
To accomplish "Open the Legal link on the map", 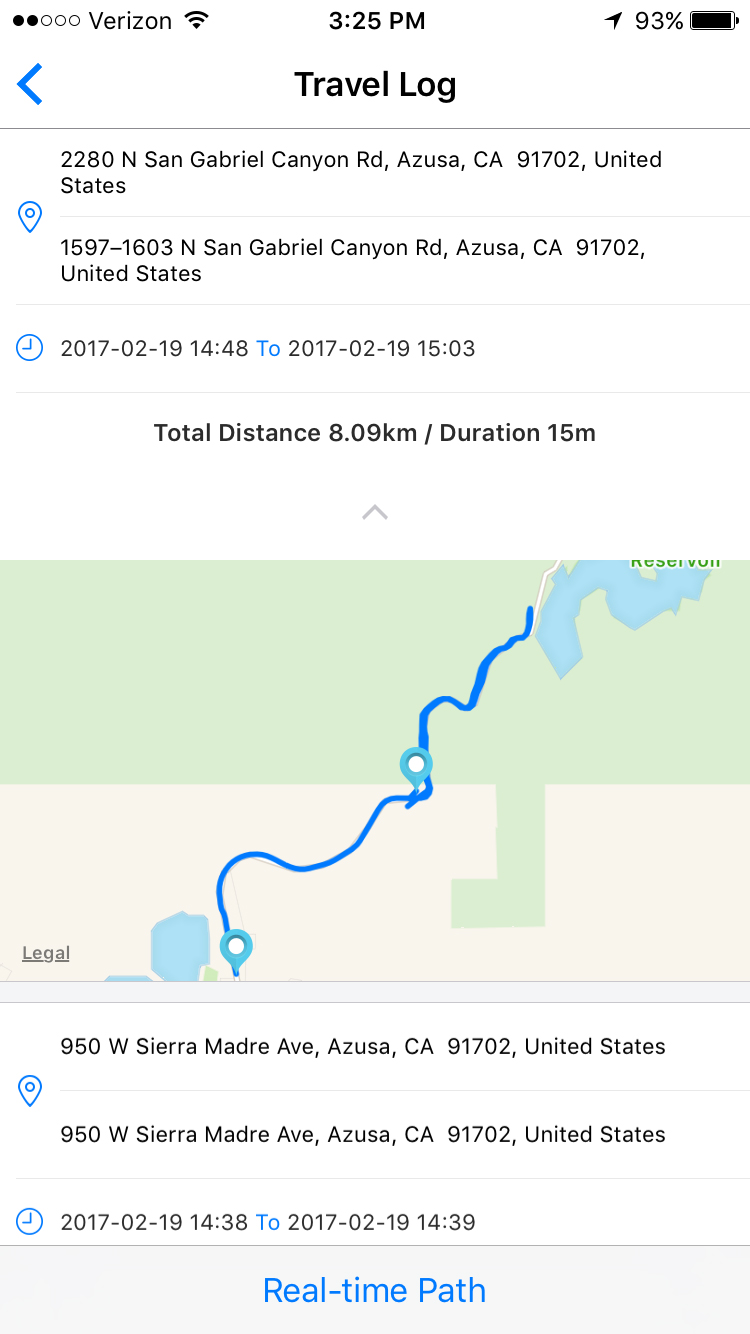I will click(46, 953).
